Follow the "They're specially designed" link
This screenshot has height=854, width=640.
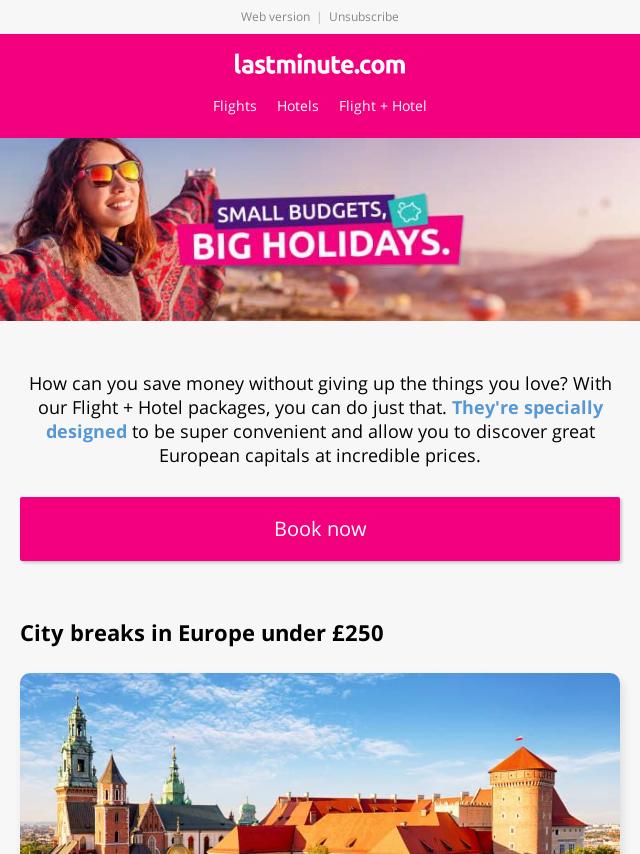526,408
